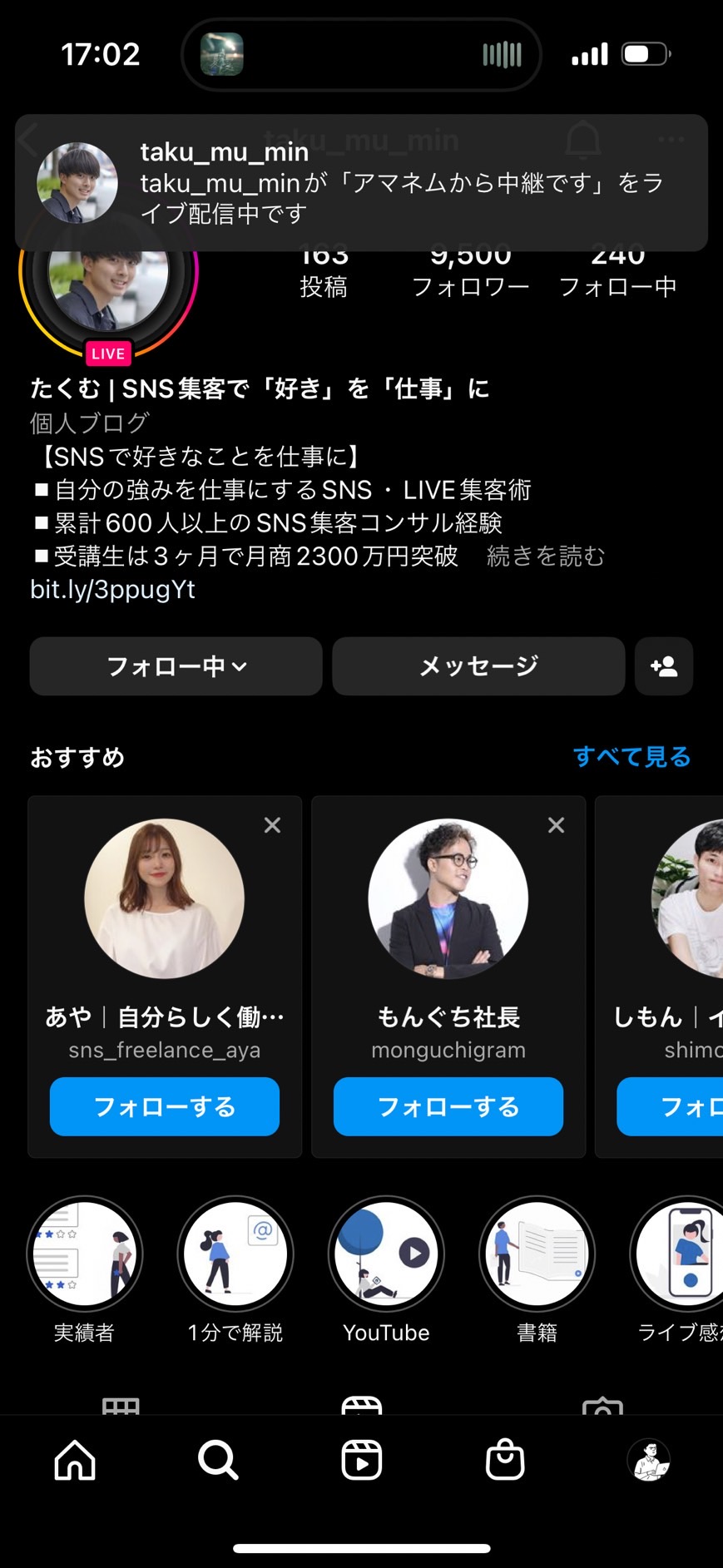Open the live broadcast notification banner
The image size is (723, 1568).
361,183
